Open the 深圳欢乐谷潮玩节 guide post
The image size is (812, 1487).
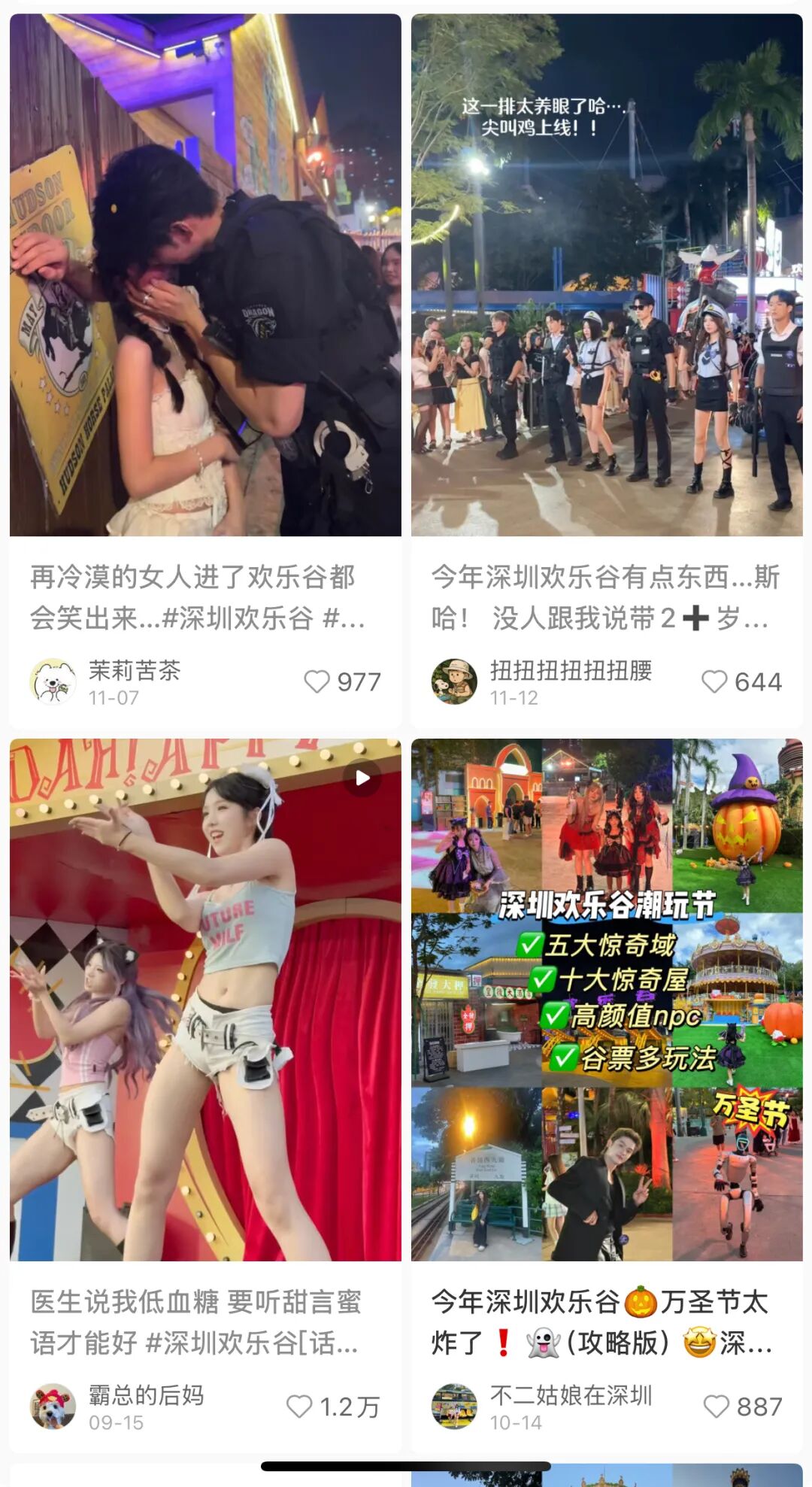pyautogui.click(x=606, y=1000)
